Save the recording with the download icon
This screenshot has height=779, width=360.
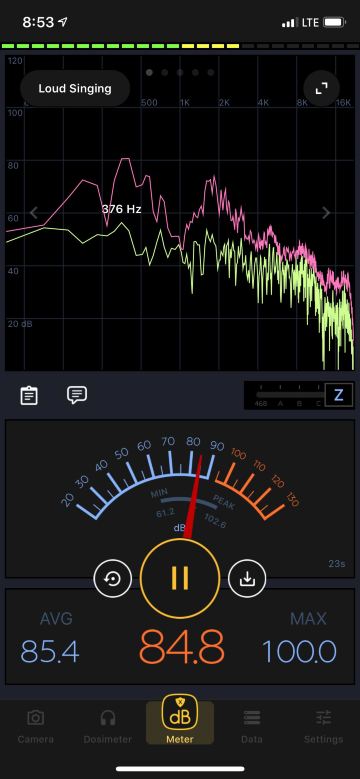247,578
